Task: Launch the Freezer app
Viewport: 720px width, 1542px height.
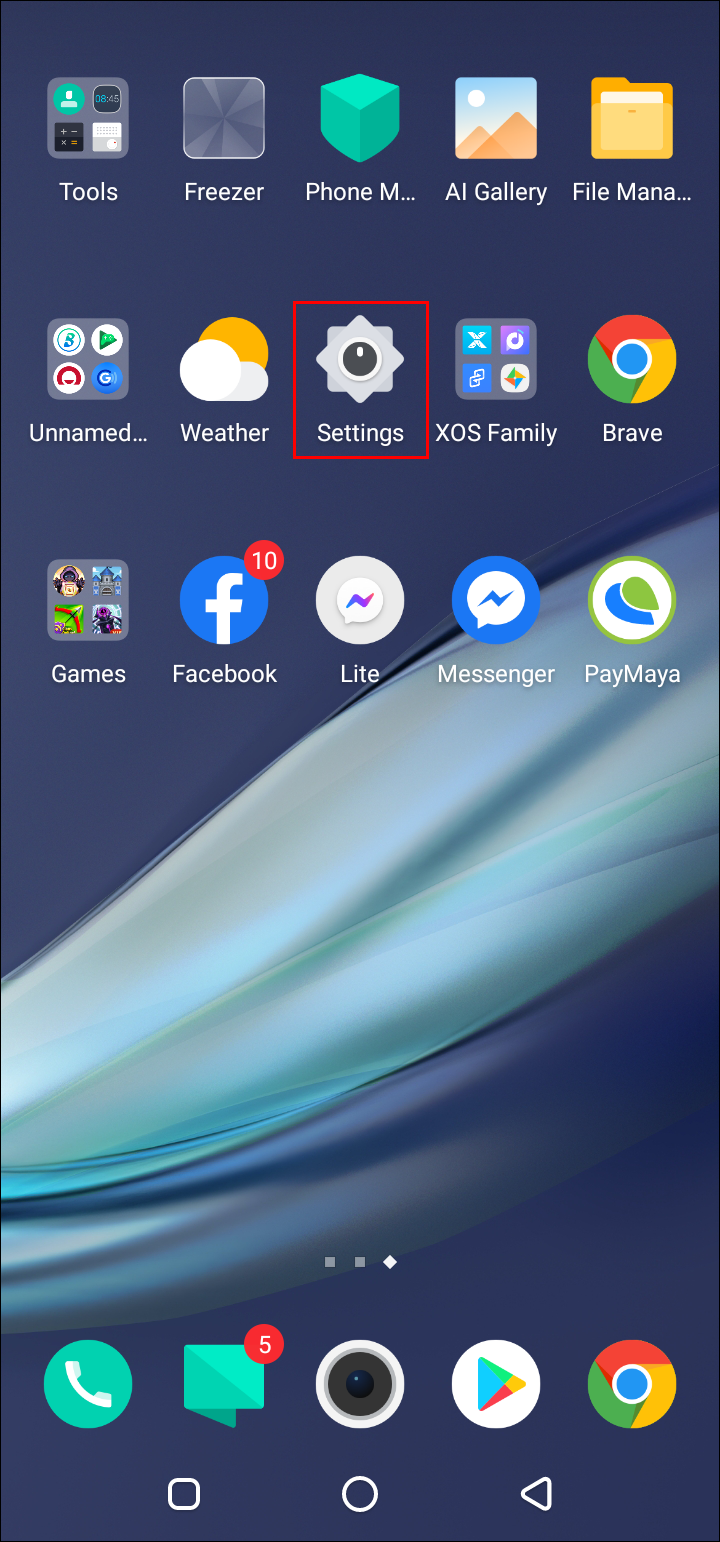Action: tap(224, 119)
